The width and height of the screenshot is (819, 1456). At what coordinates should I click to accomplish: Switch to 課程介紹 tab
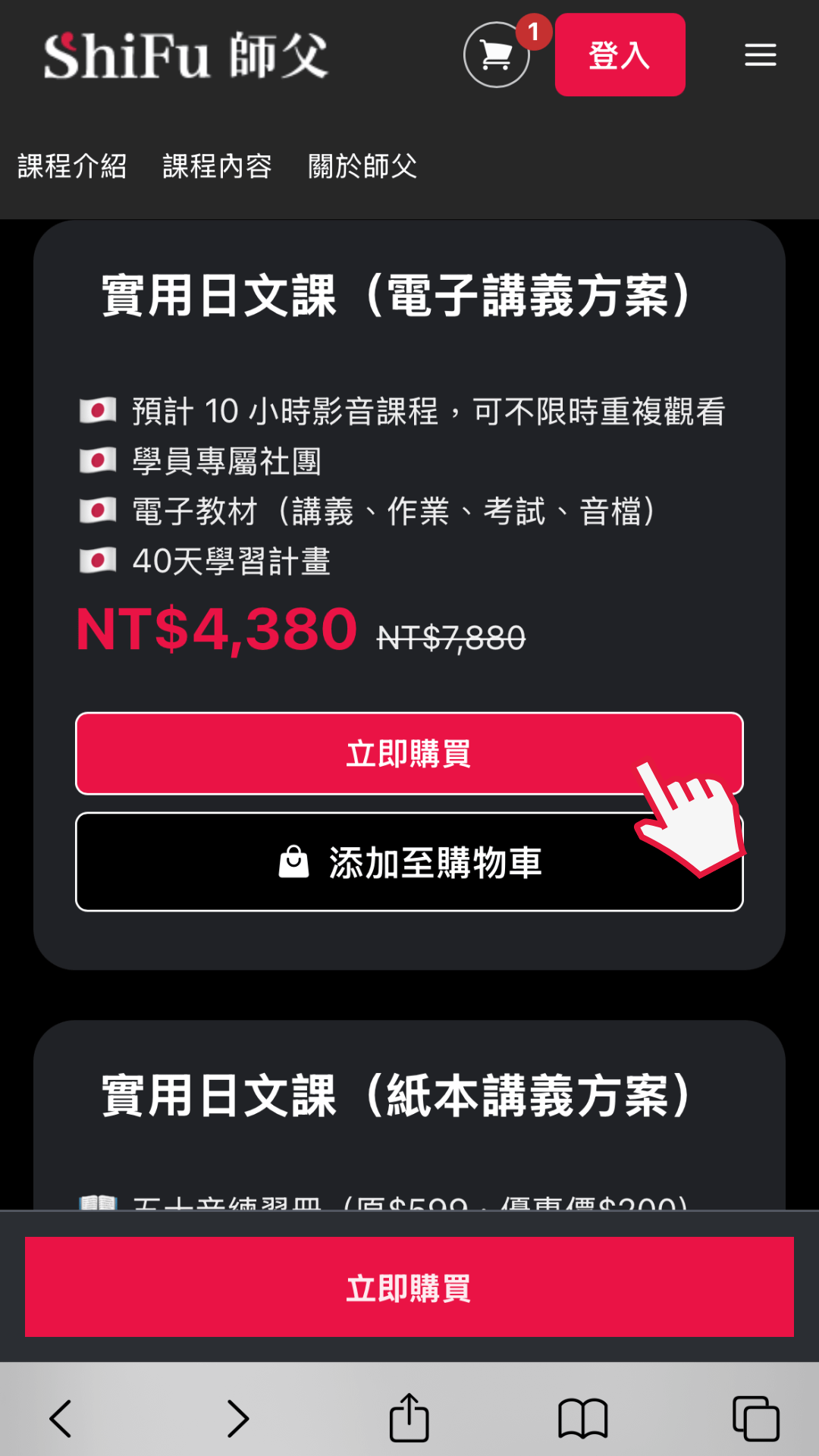(x=72, y=166)
